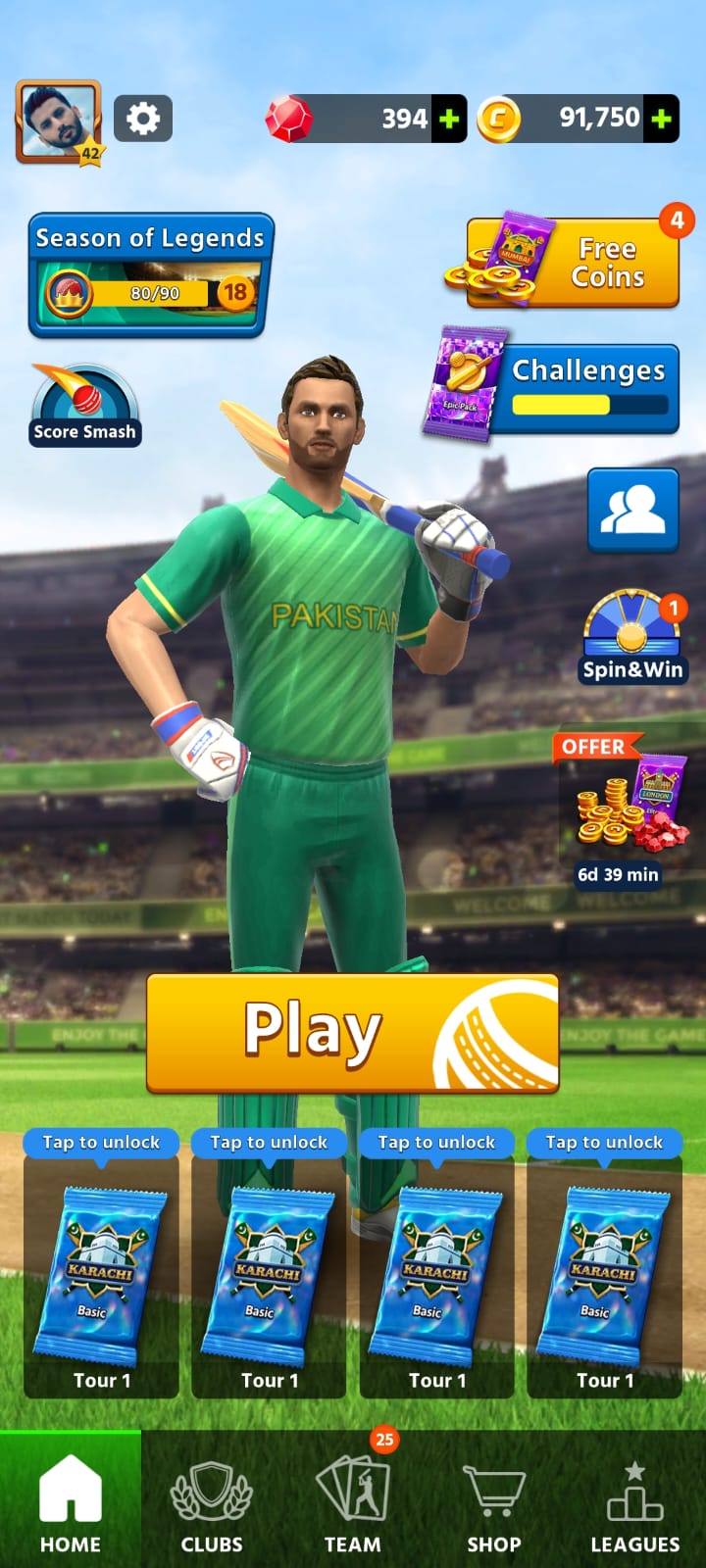Open the Settings gear
Viewport: 706px width, 1568px height.
coord(142,118)
